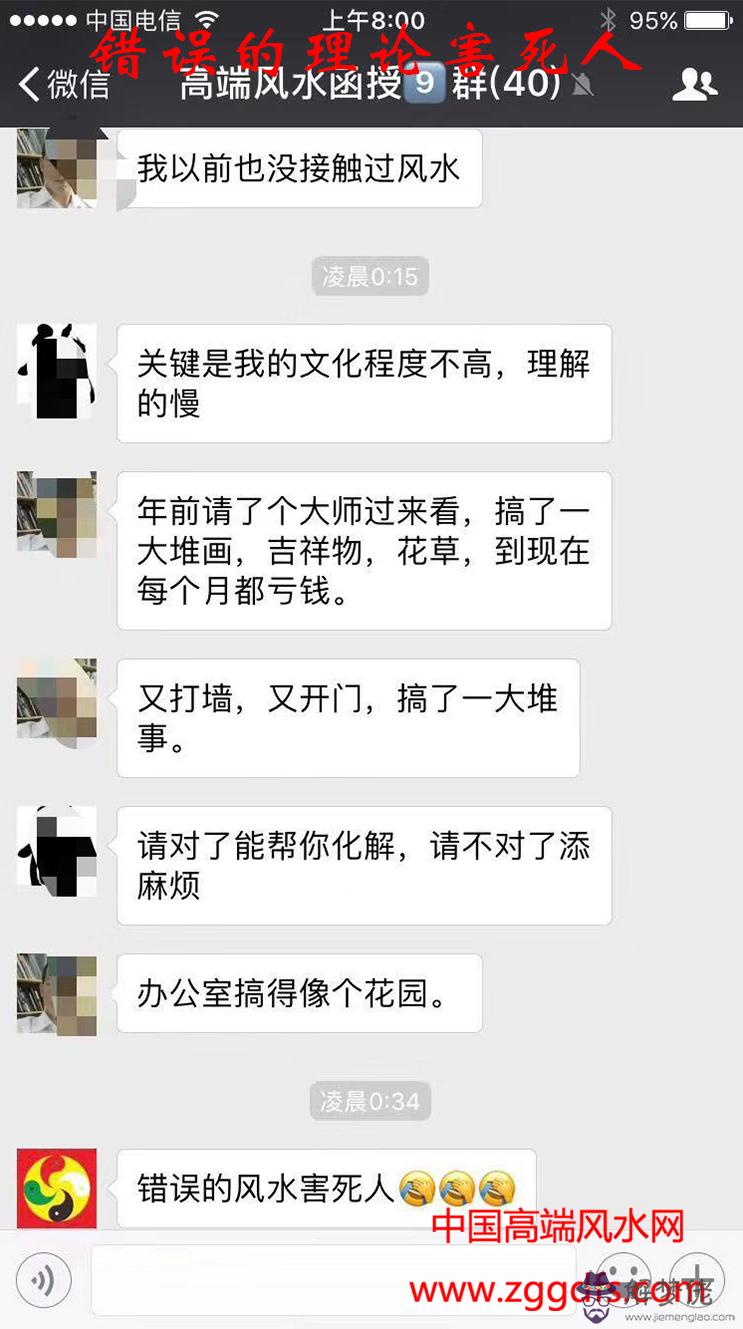Screen dimensions: 743x1329
Task: Open avatar beside 办公室搞得像个花园 message
Action: click(57, 994)
